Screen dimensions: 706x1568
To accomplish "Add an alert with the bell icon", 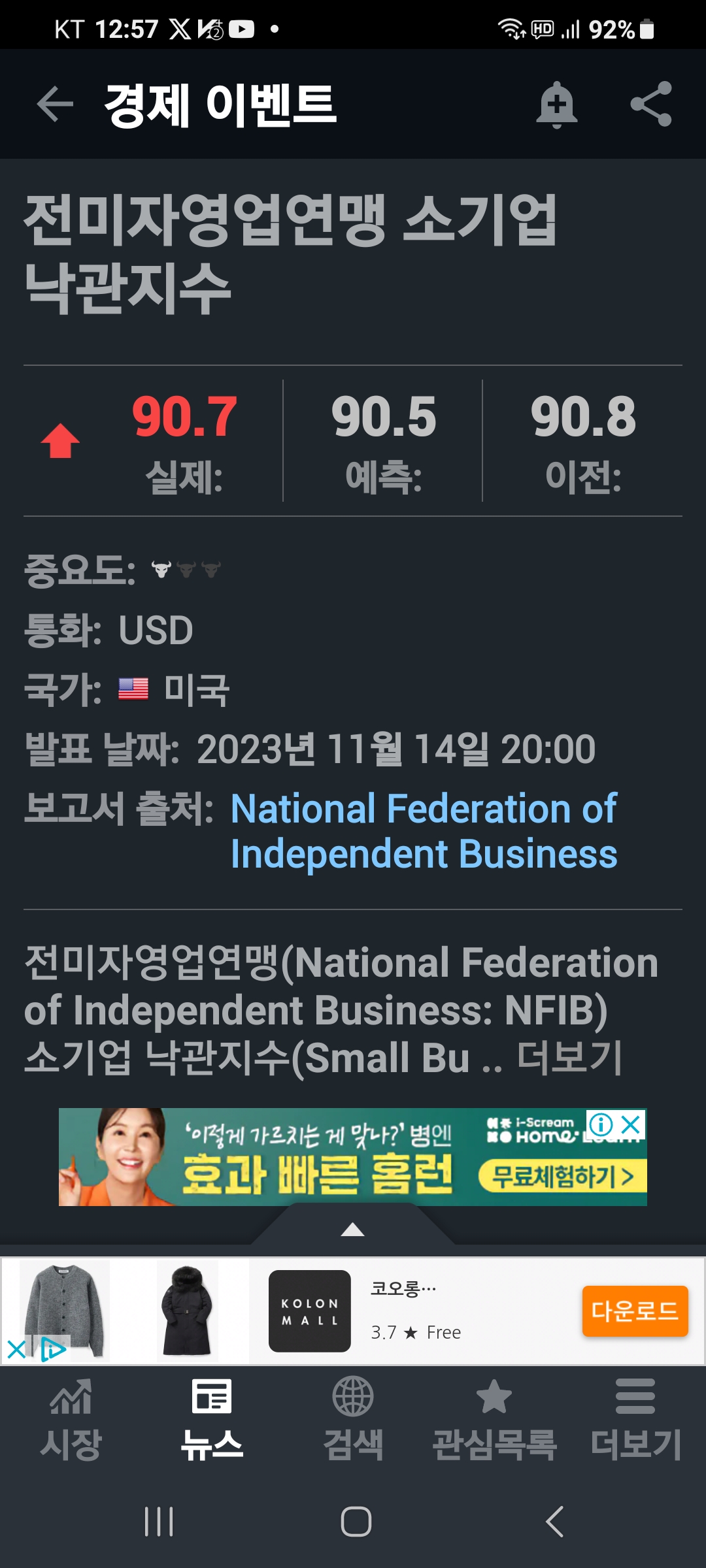I will (x=556, y=105).
